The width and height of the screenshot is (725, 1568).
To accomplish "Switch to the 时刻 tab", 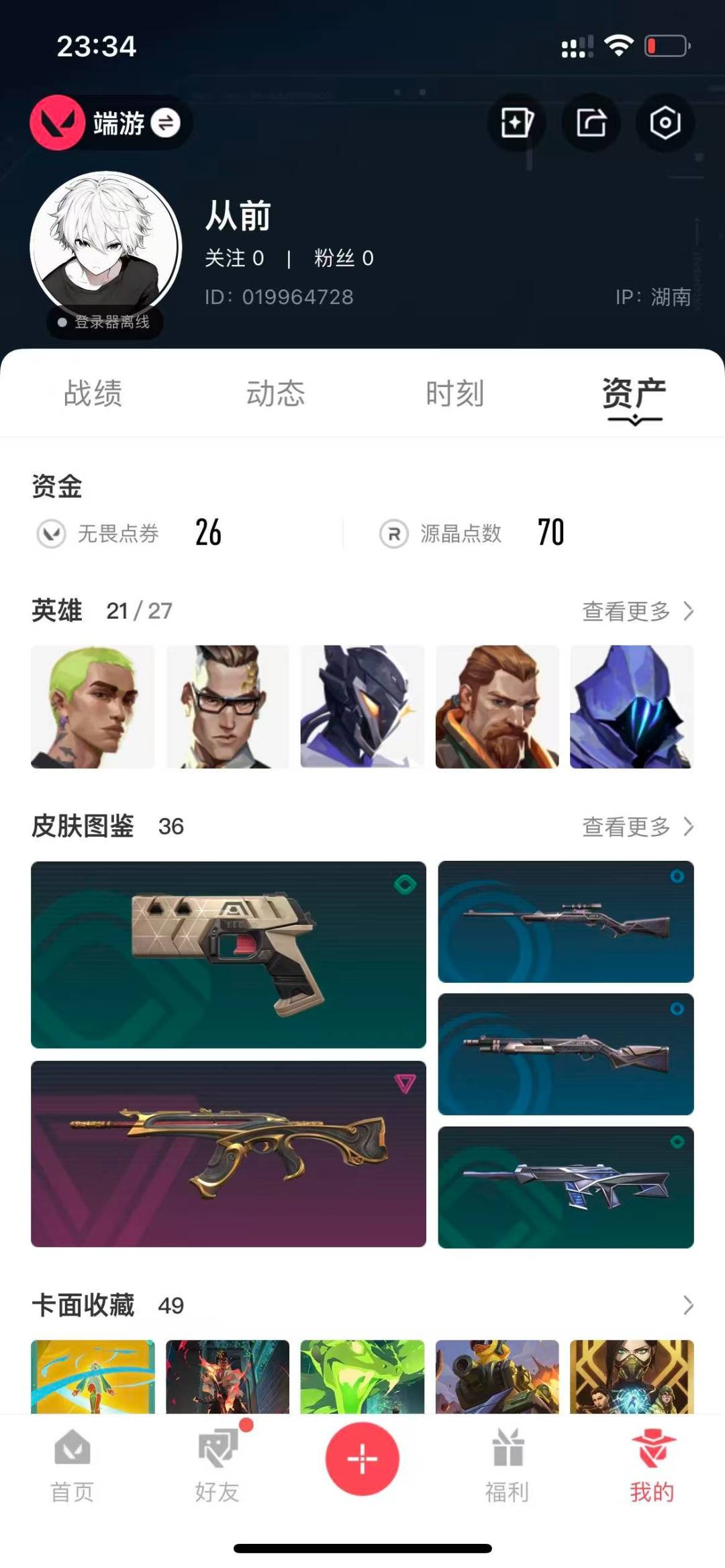I will click(x=454, y=393).
